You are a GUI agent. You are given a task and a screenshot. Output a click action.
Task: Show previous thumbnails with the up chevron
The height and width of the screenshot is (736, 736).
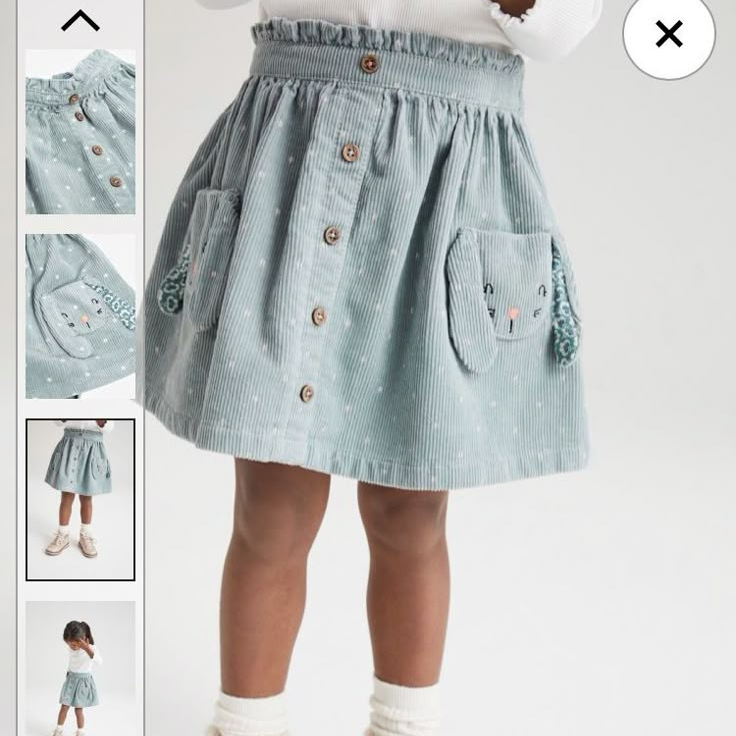click(80, 20)
